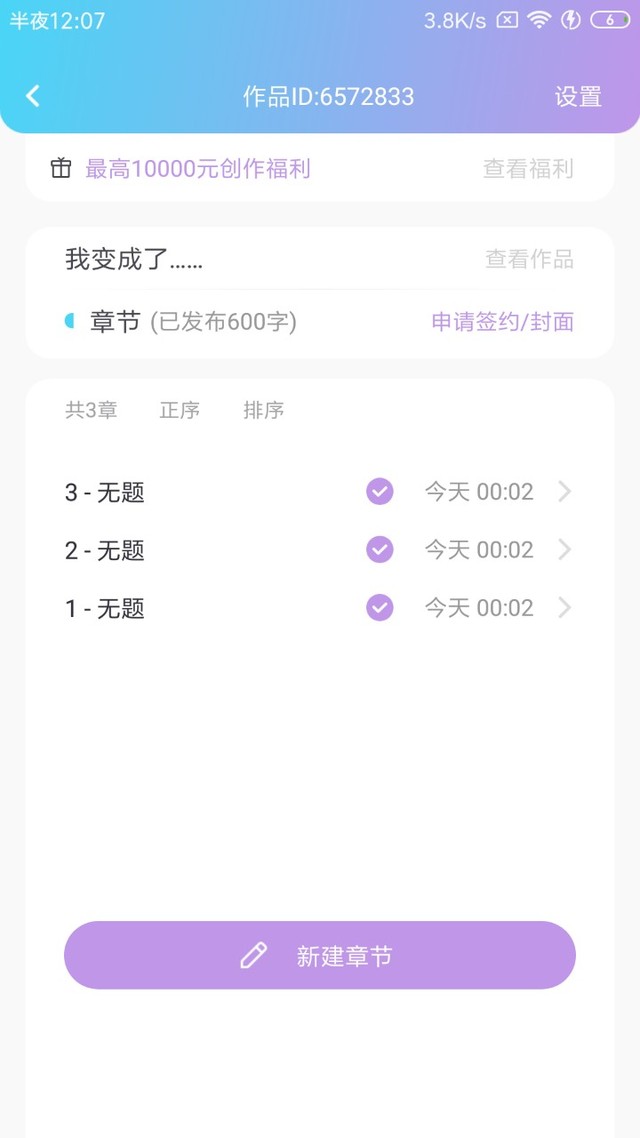Open chapter 1 - 无题
The width and height of the screenshot is (640, 1138).
click(x=319, y=608)
